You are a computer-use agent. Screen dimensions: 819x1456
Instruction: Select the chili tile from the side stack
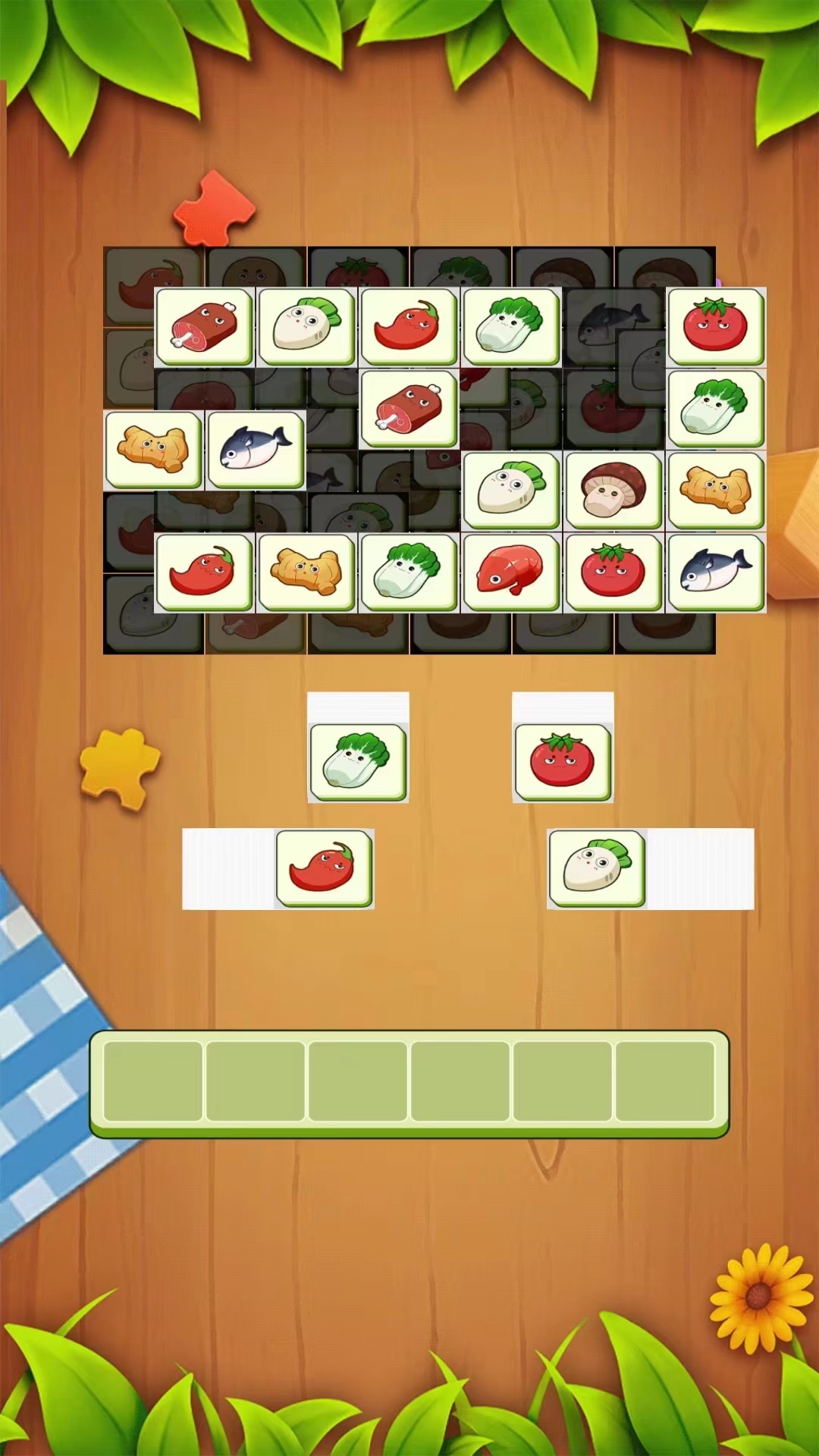pyautogui.click(x=324, y=868)
